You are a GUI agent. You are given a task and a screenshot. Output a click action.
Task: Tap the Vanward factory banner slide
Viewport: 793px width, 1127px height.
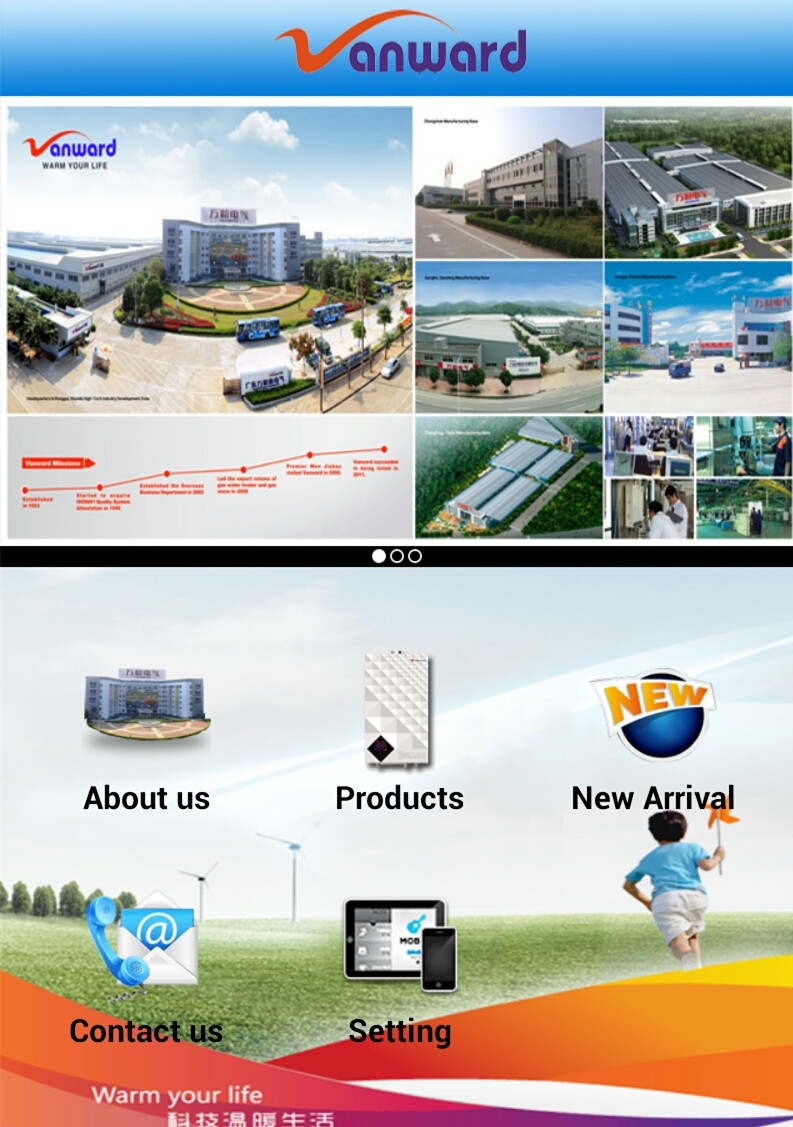coord(397,322)
